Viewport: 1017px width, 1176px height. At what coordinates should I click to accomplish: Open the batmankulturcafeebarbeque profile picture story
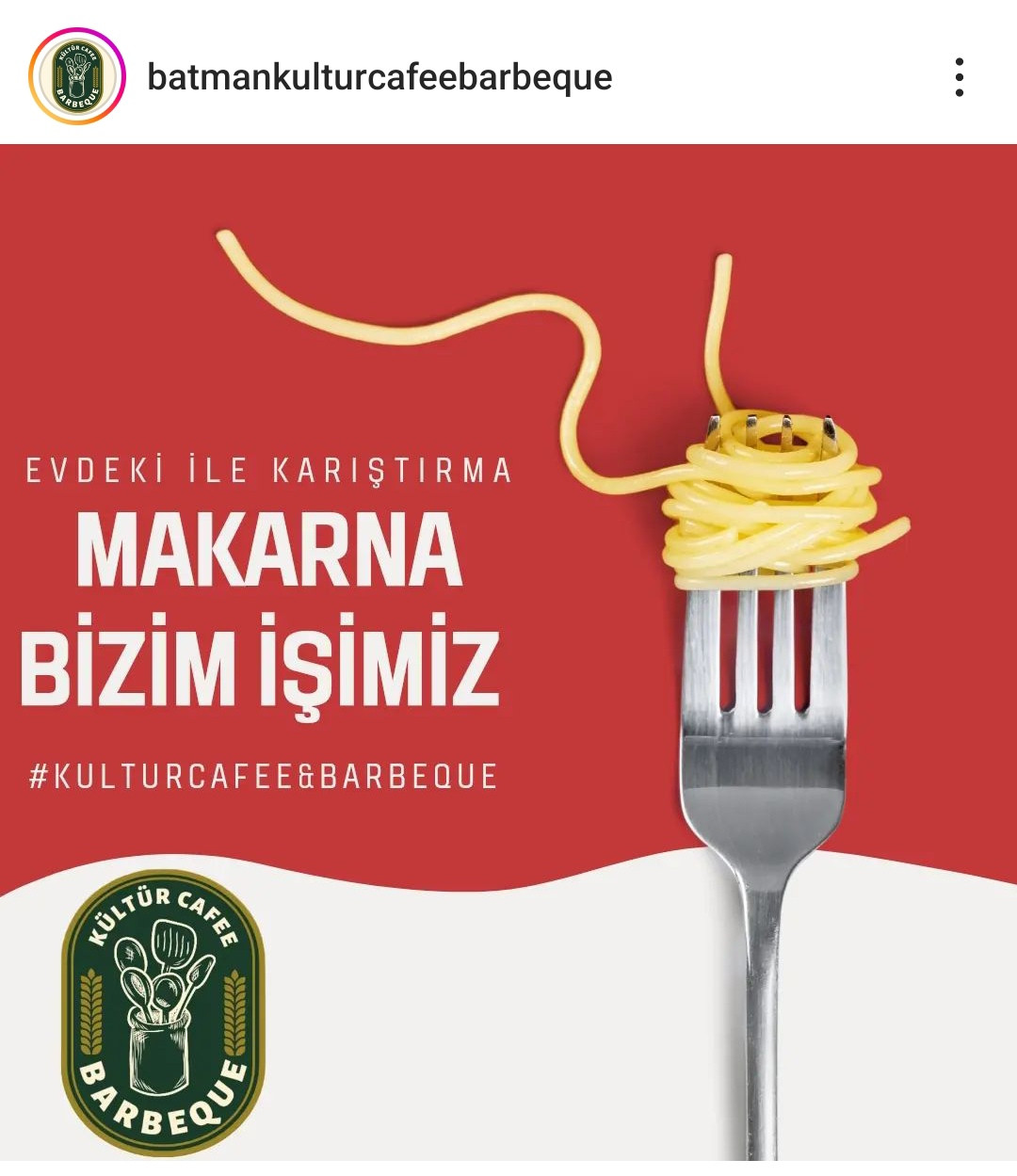[x=77, y=77]
